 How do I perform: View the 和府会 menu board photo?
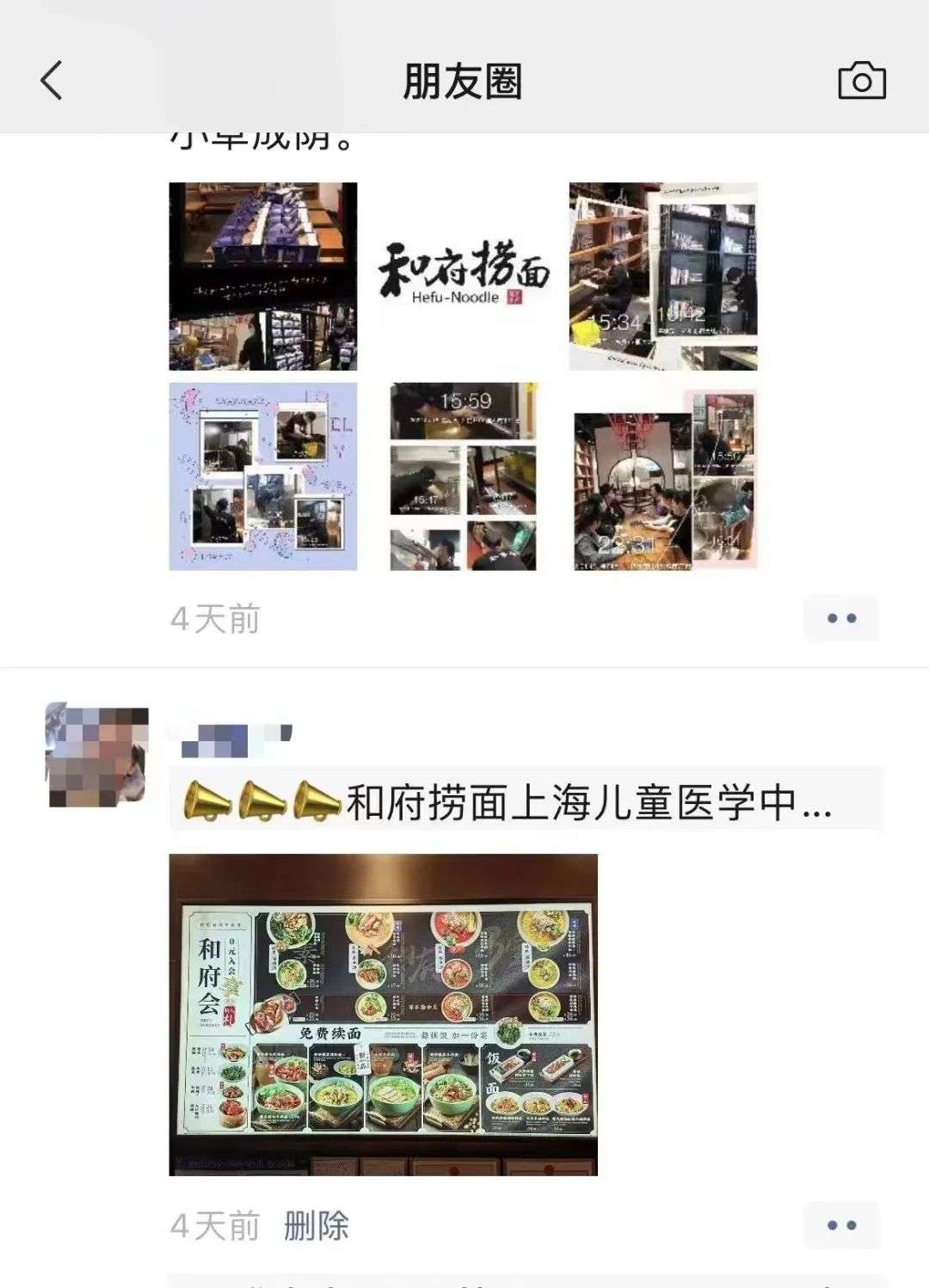(383, 1014)
